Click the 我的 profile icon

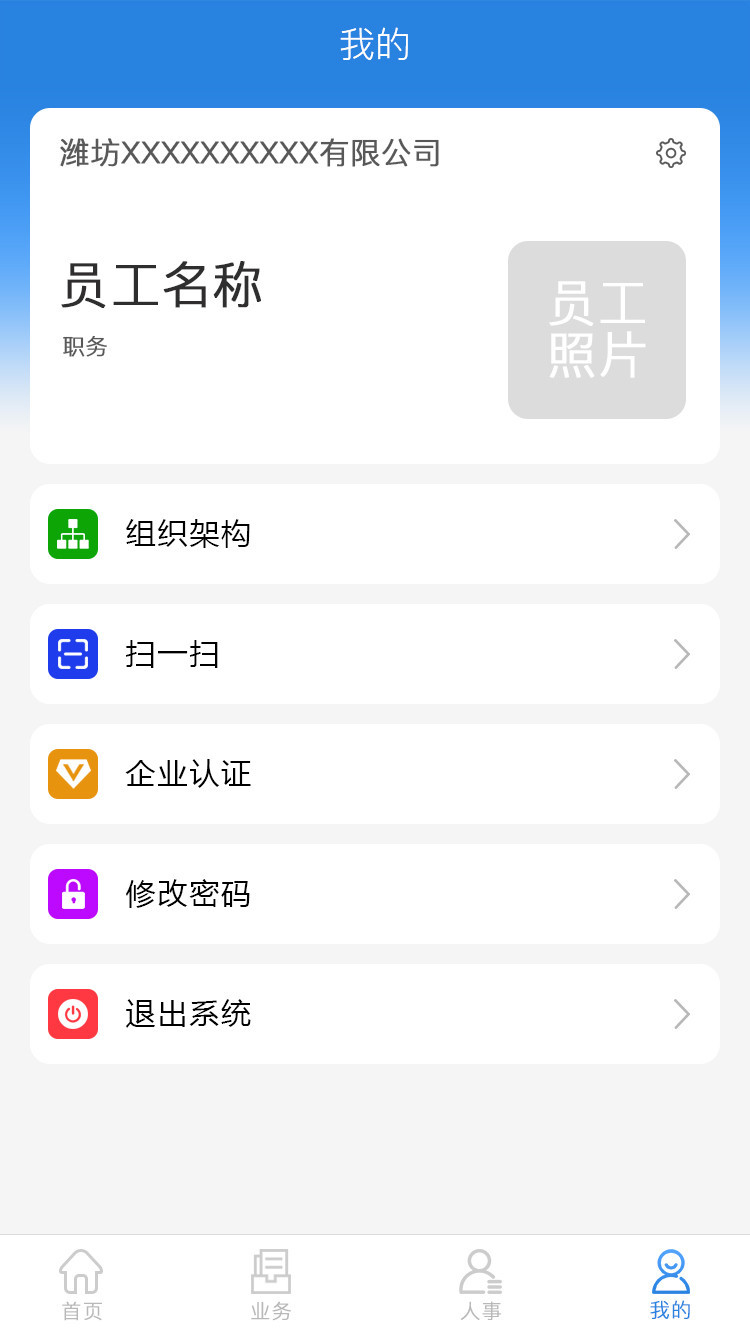point(669,1268)
